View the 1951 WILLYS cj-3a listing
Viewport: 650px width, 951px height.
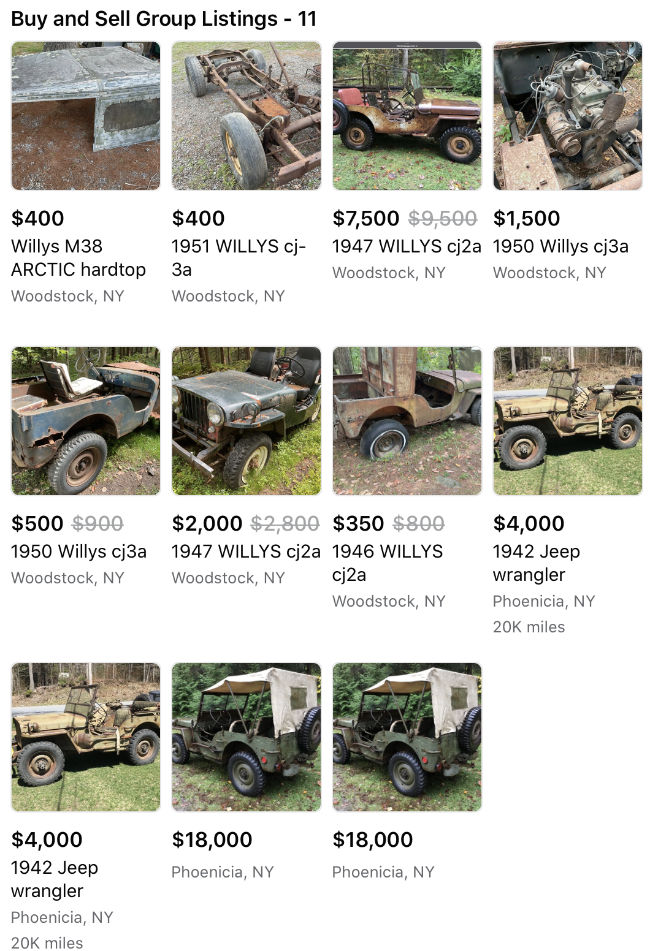pyautogui.click(x=246, y=116)
